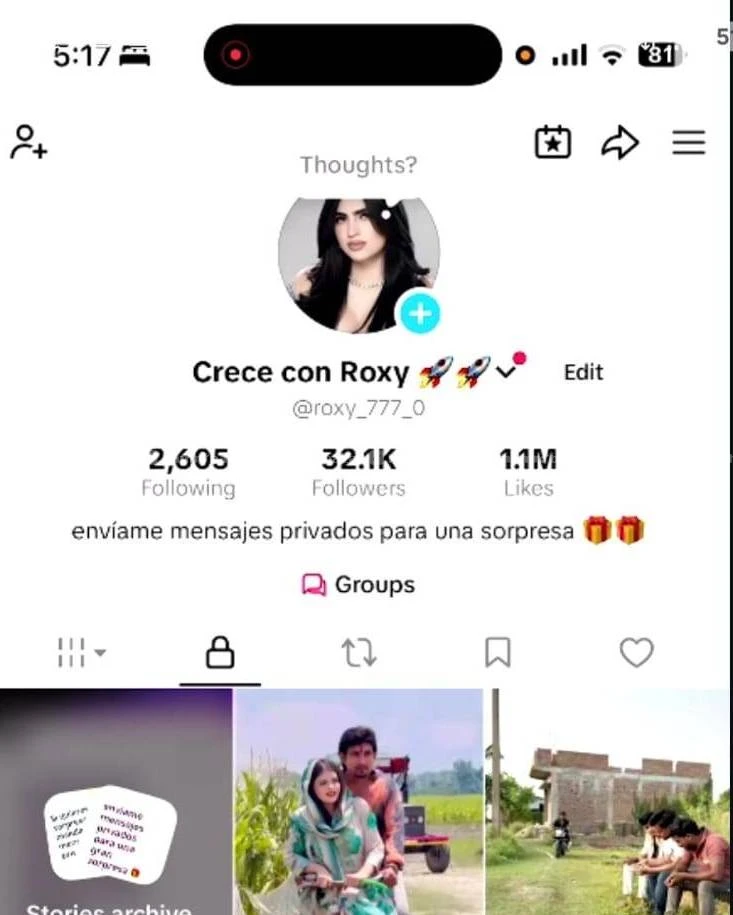Switch to the posts grid tab
Viewport: 733px width, 915px height.
[81, 652]
